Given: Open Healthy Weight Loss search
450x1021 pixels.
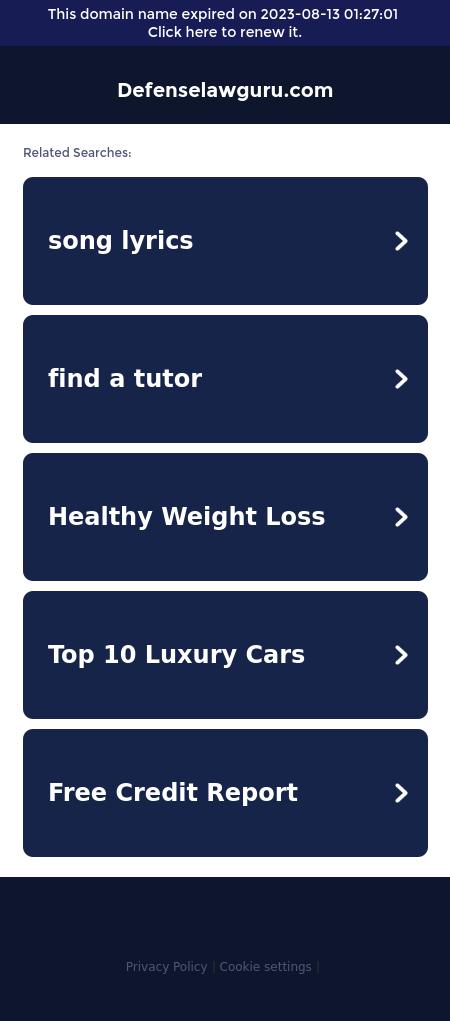Looking at the screenshot, I should pos(225,517).
